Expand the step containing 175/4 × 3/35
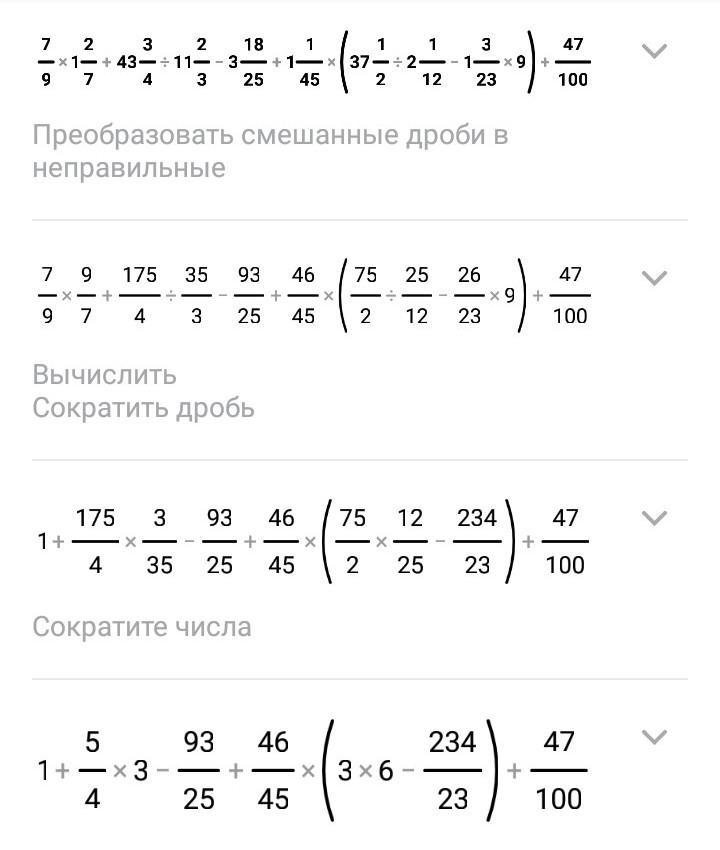Screen dimensions: 720x850 [x=654, y=518]
